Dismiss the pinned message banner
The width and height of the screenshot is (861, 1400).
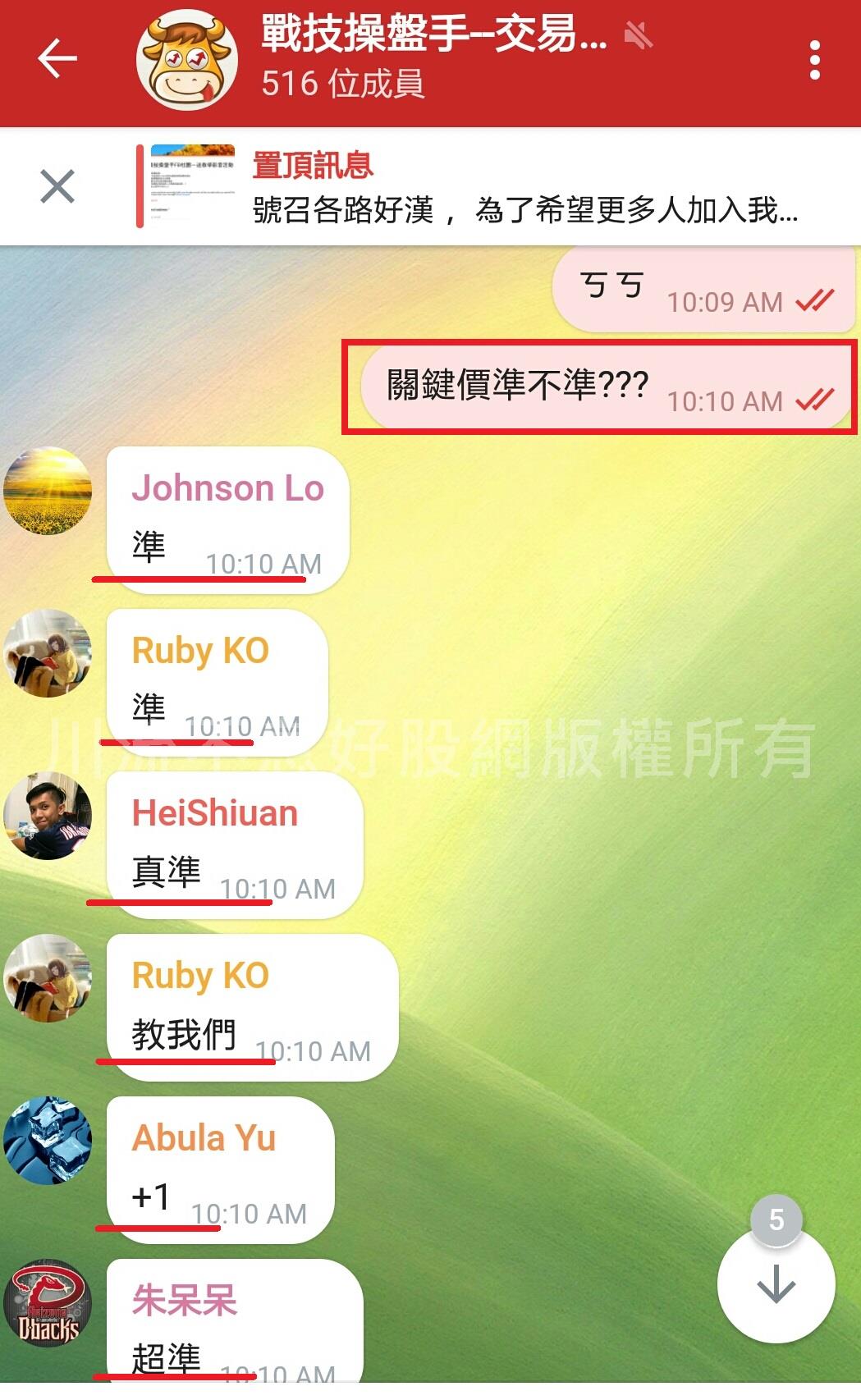[x=57, y=186]
